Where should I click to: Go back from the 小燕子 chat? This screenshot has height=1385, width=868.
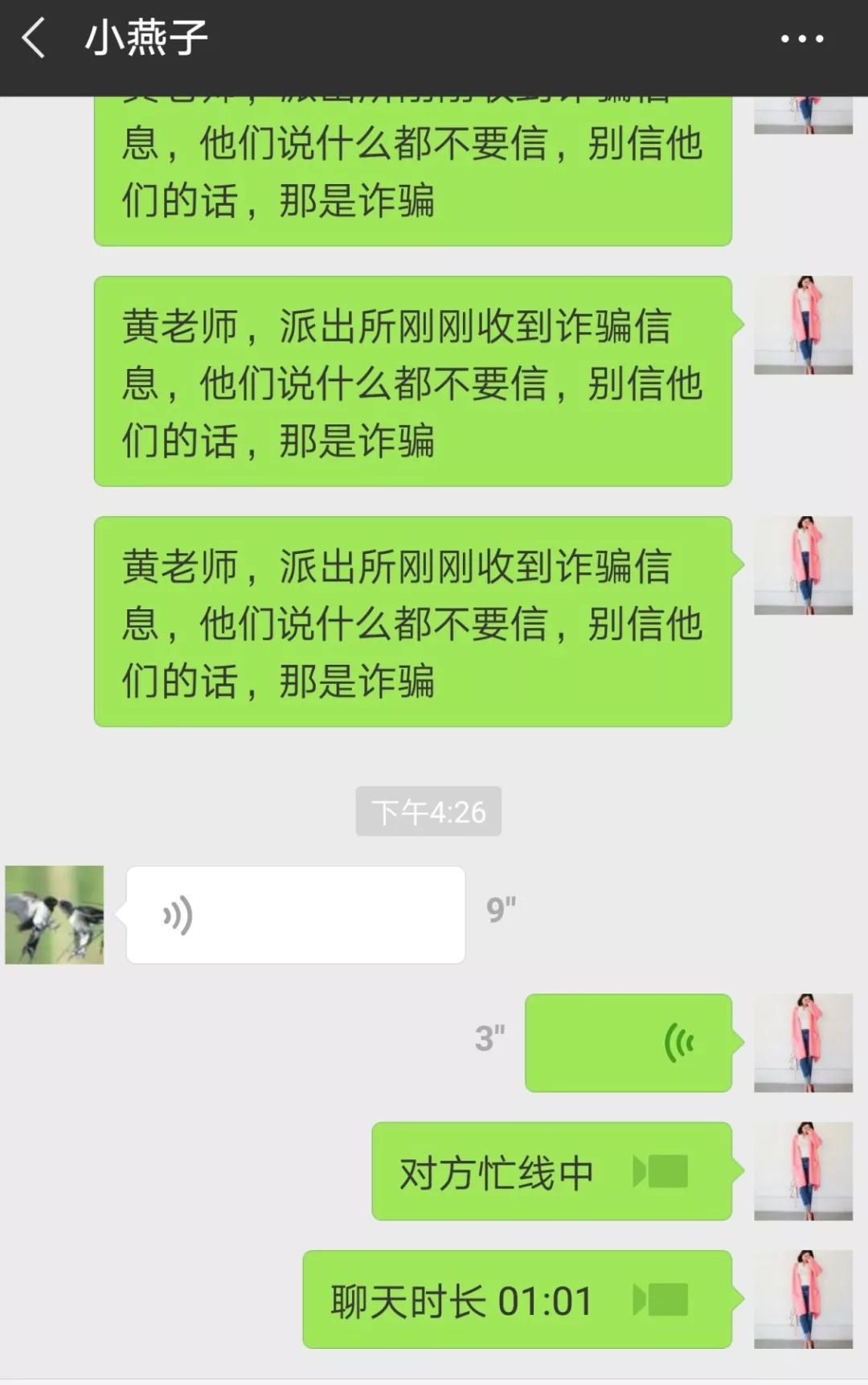[x=34, y=39]
